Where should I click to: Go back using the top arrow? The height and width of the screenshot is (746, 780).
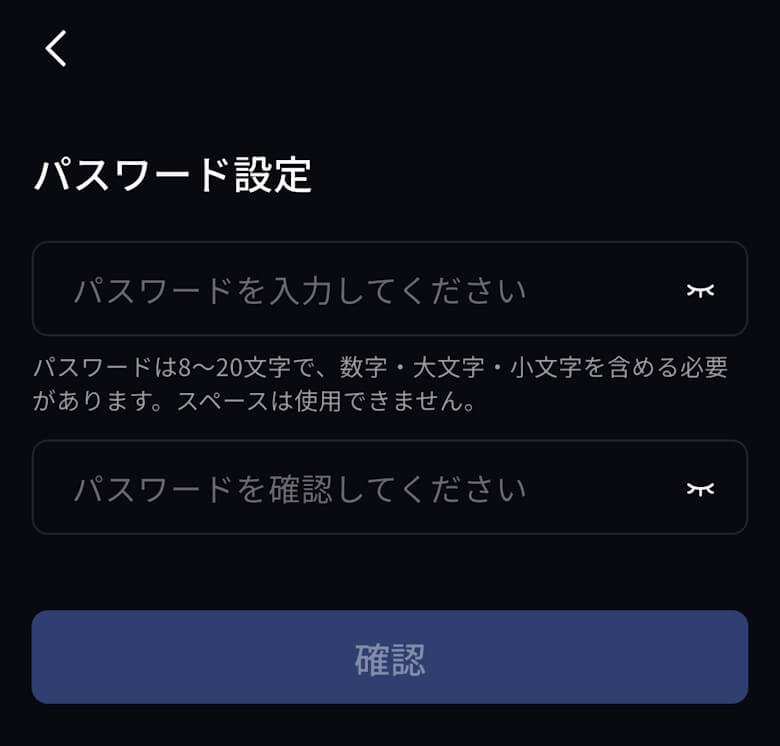pyautogui.click(x=56, y=48)
